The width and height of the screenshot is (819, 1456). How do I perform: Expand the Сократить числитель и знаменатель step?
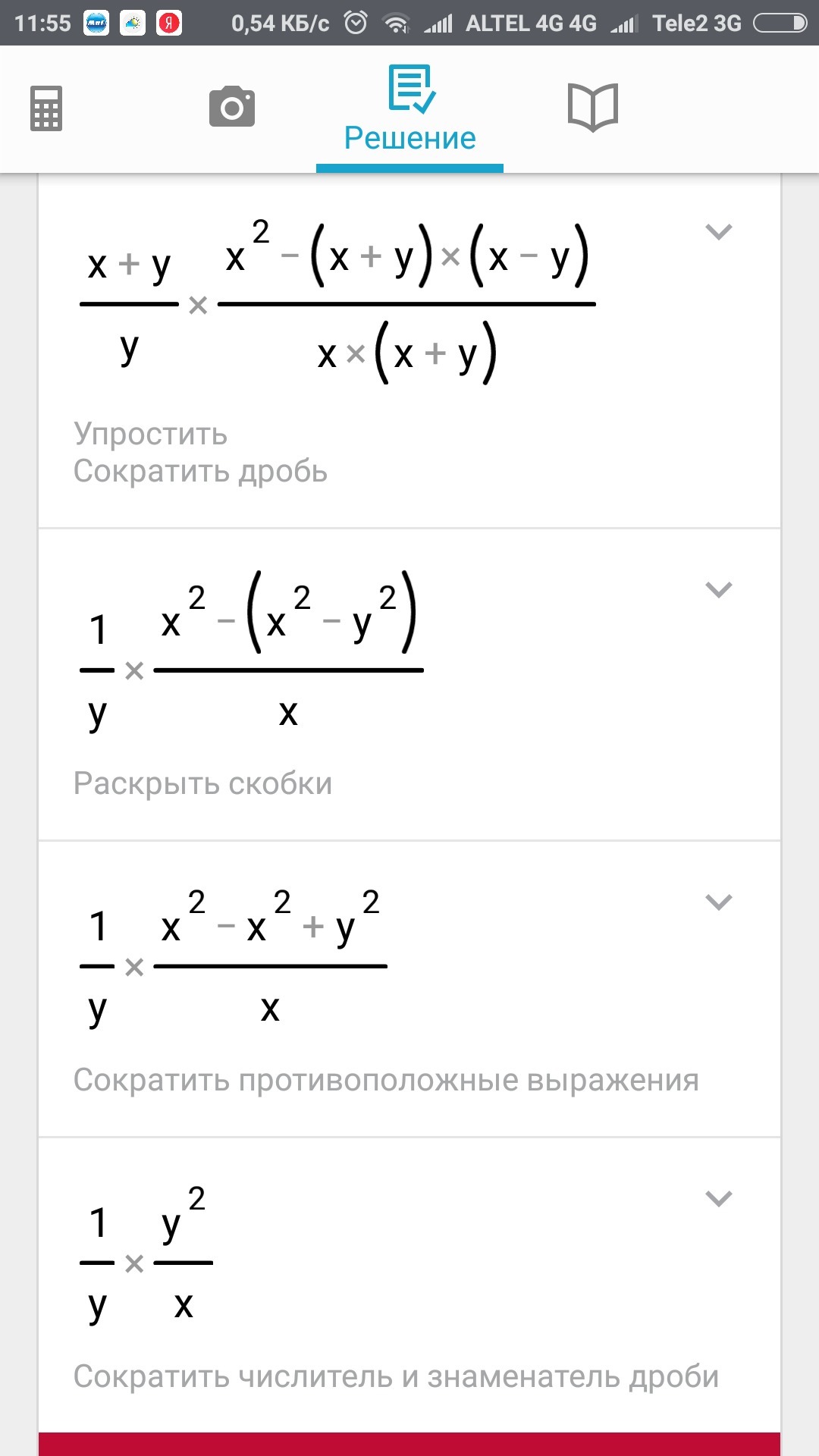pyautogui.click(x=718, y=1199)
